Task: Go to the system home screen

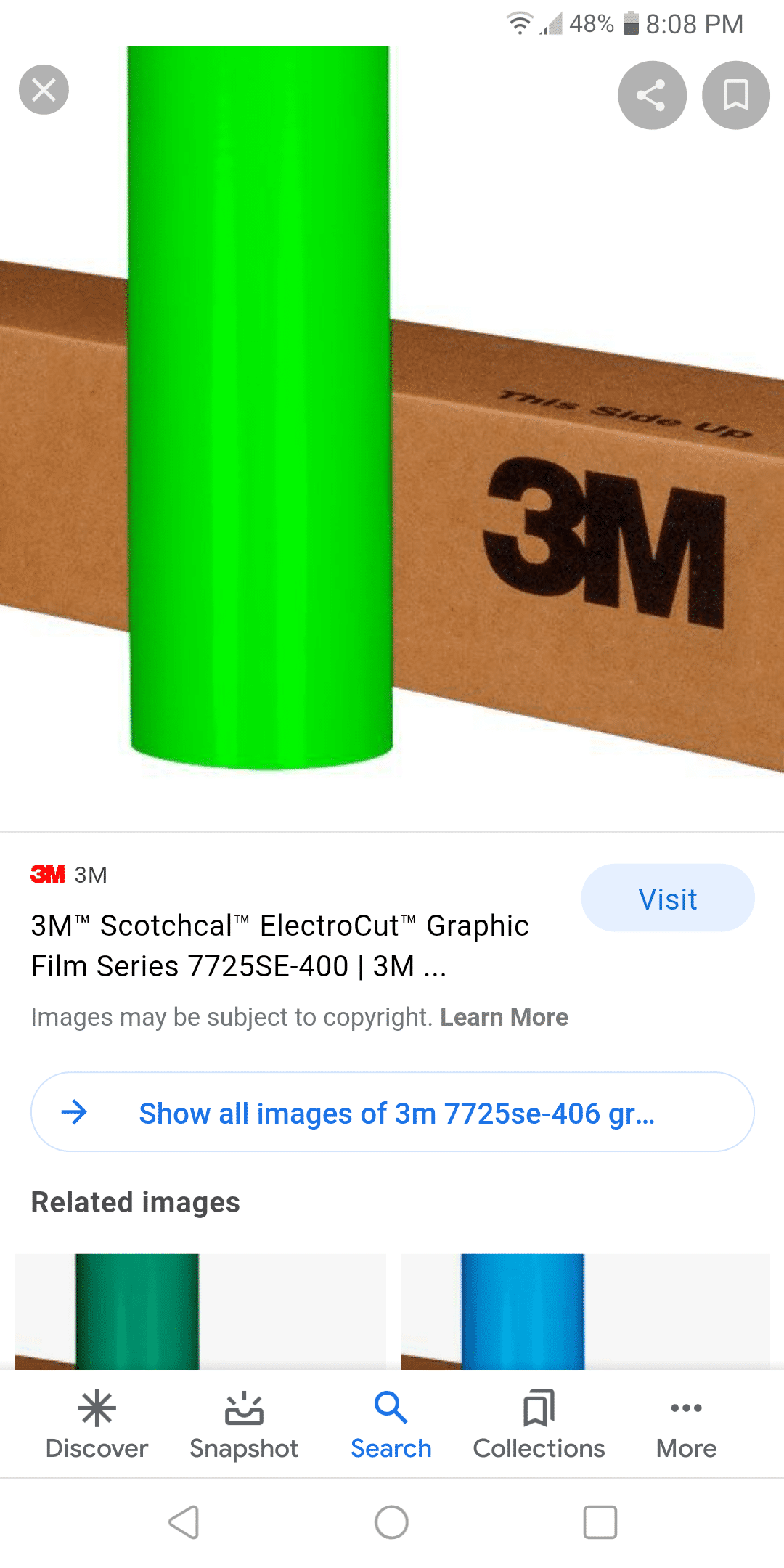Action: 391,1522
